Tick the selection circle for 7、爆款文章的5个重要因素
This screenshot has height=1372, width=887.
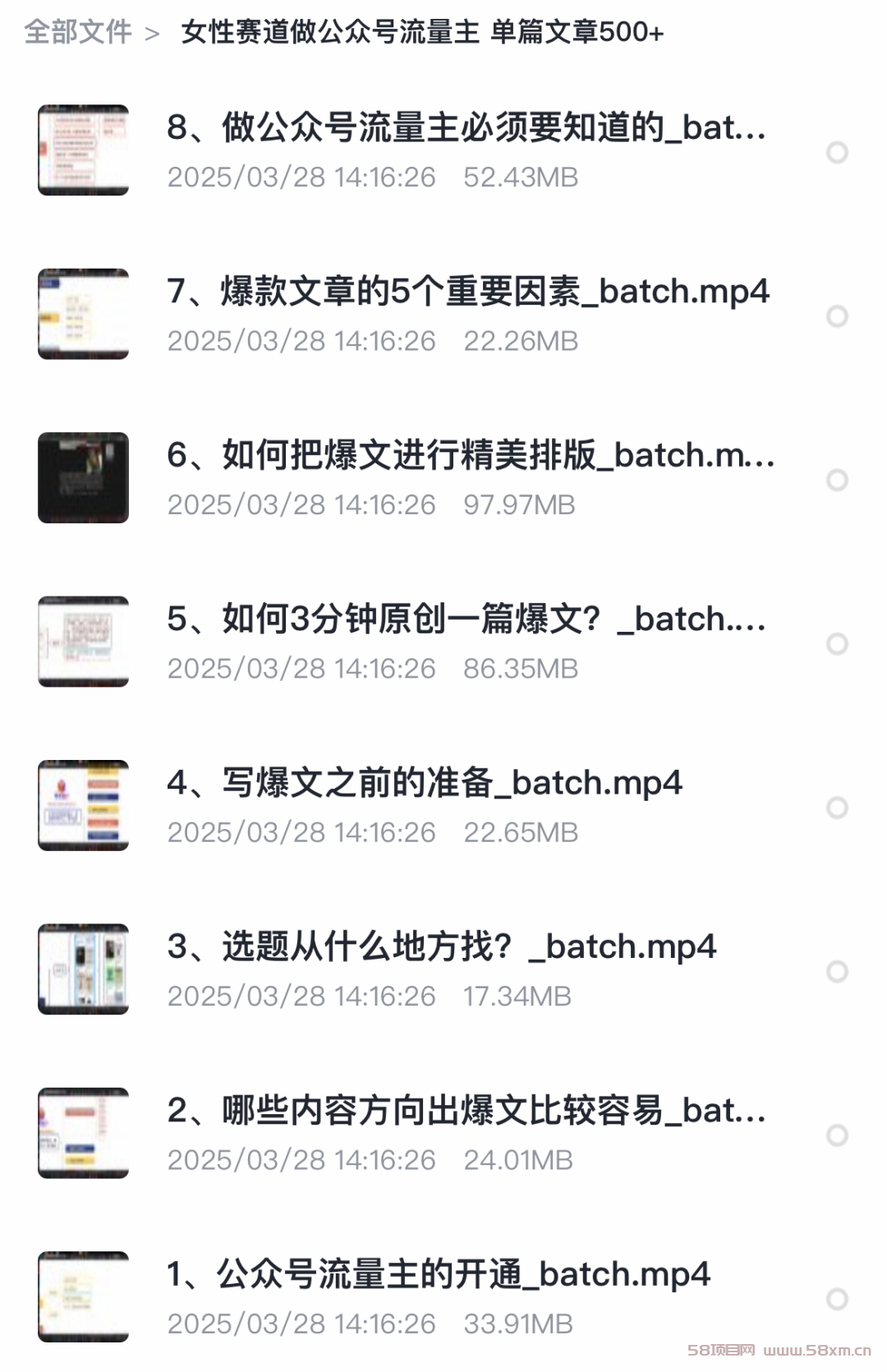tap(837, 316)
